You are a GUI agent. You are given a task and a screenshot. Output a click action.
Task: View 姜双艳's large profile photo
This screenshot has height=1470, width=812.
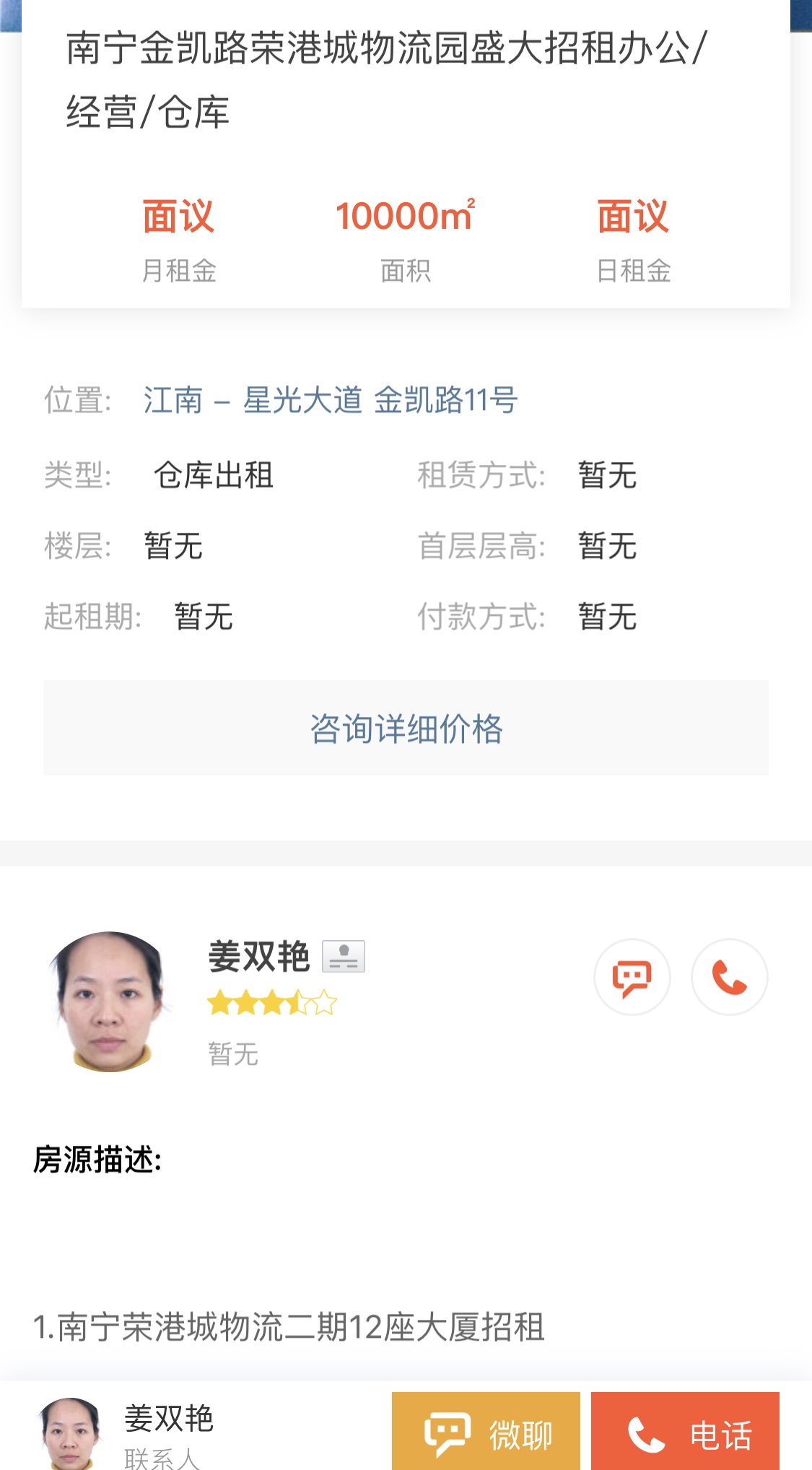click(108, 1001)
